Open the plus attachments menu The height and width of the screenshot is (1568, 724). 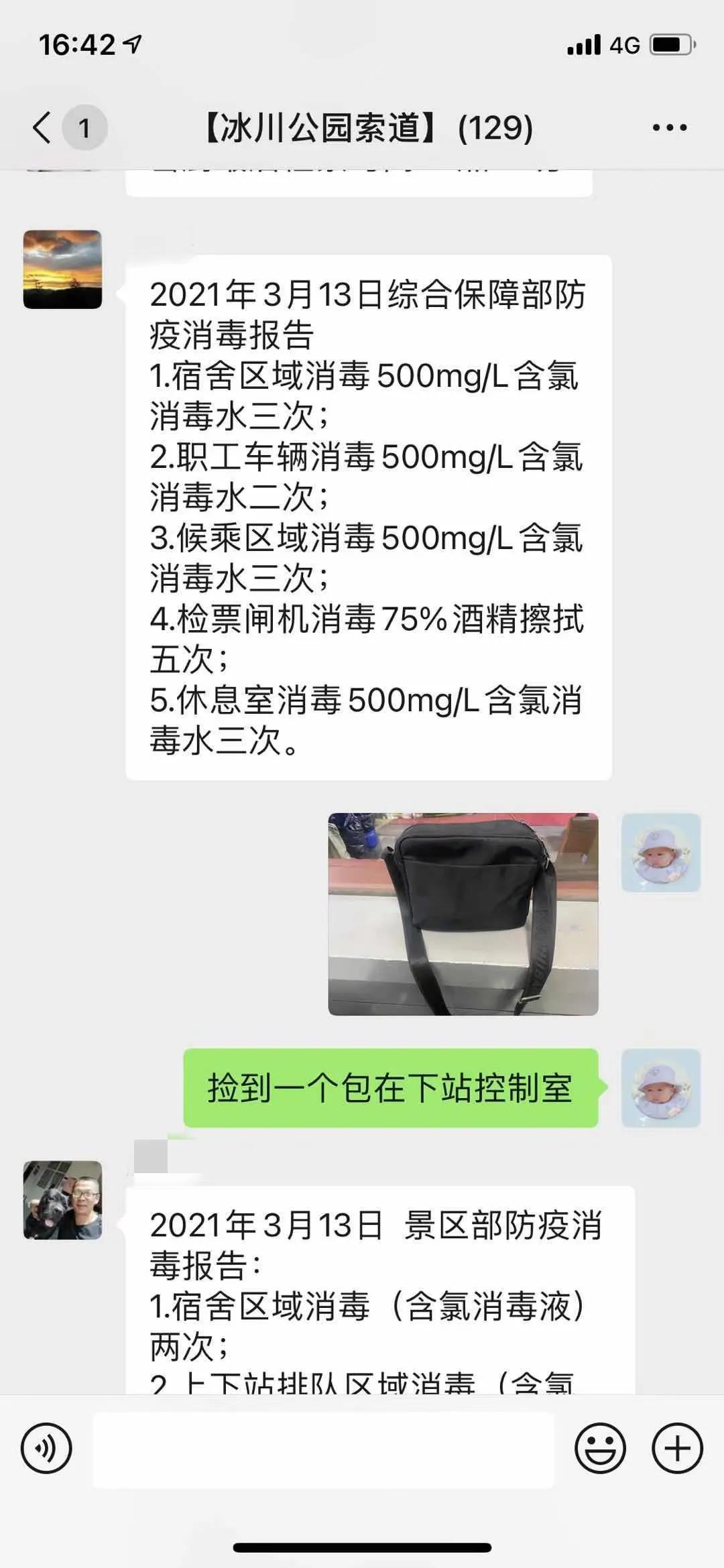[x=677, y=1448]
